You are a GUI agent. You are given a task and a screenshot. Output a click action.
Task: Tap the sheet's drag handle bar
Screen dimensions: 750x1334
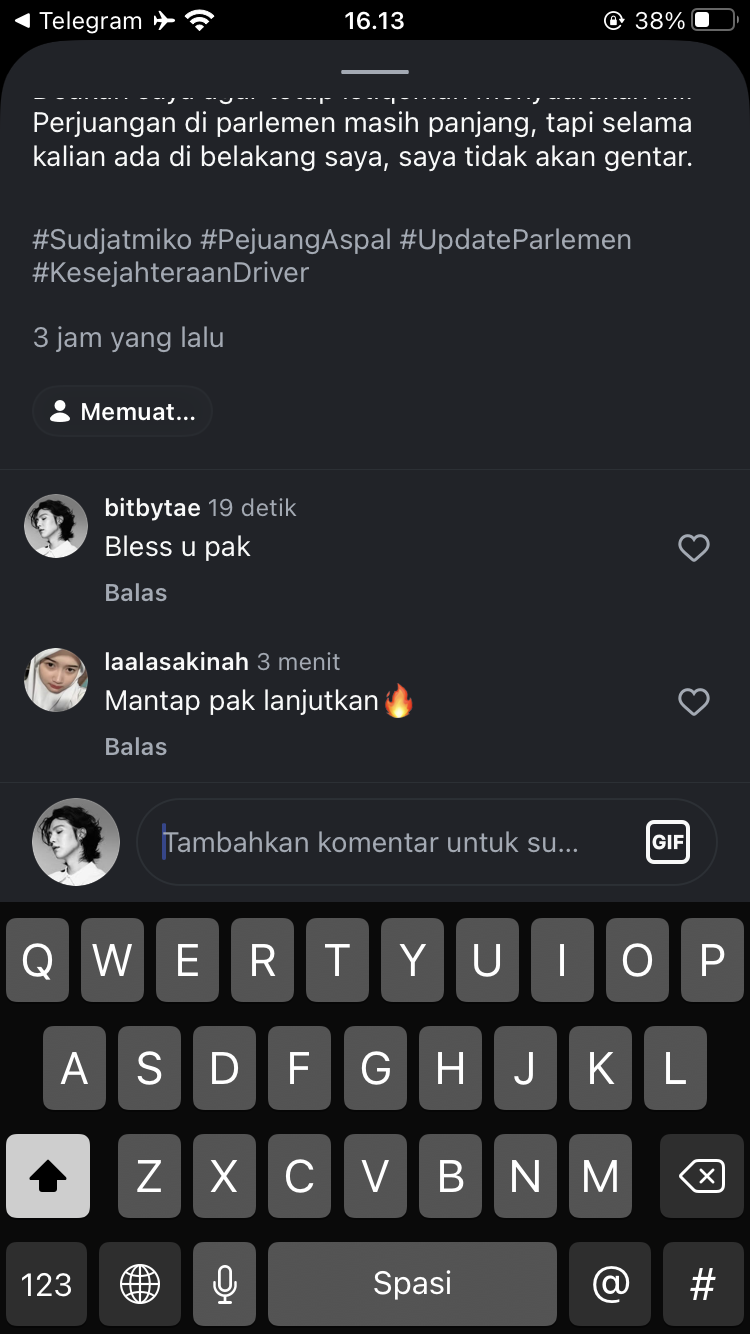375,72
